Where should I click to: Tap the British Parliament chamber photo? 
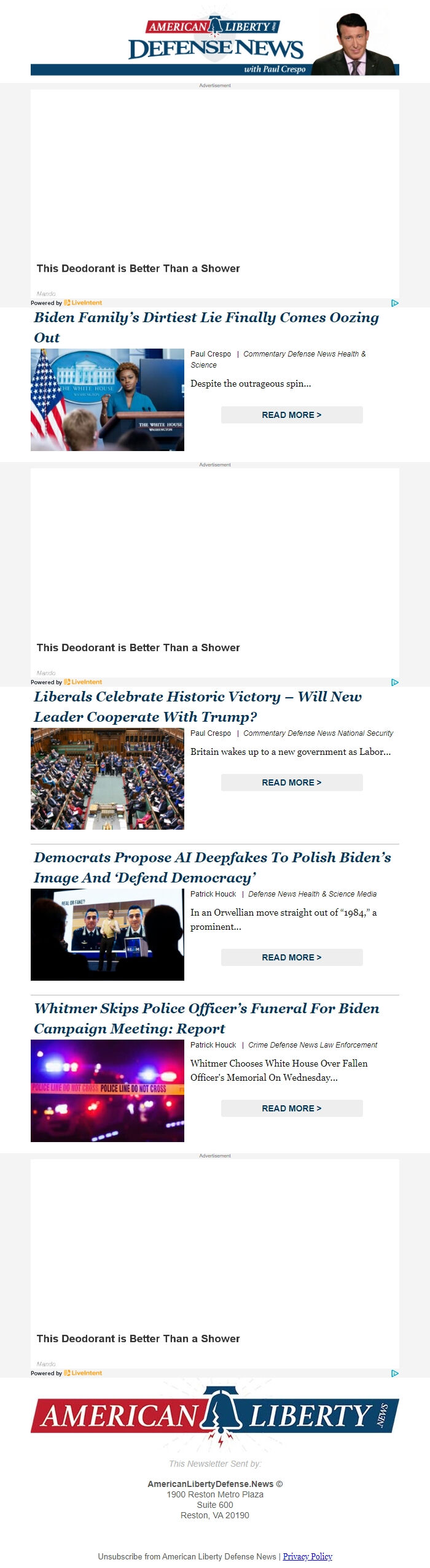click(107, 779)
